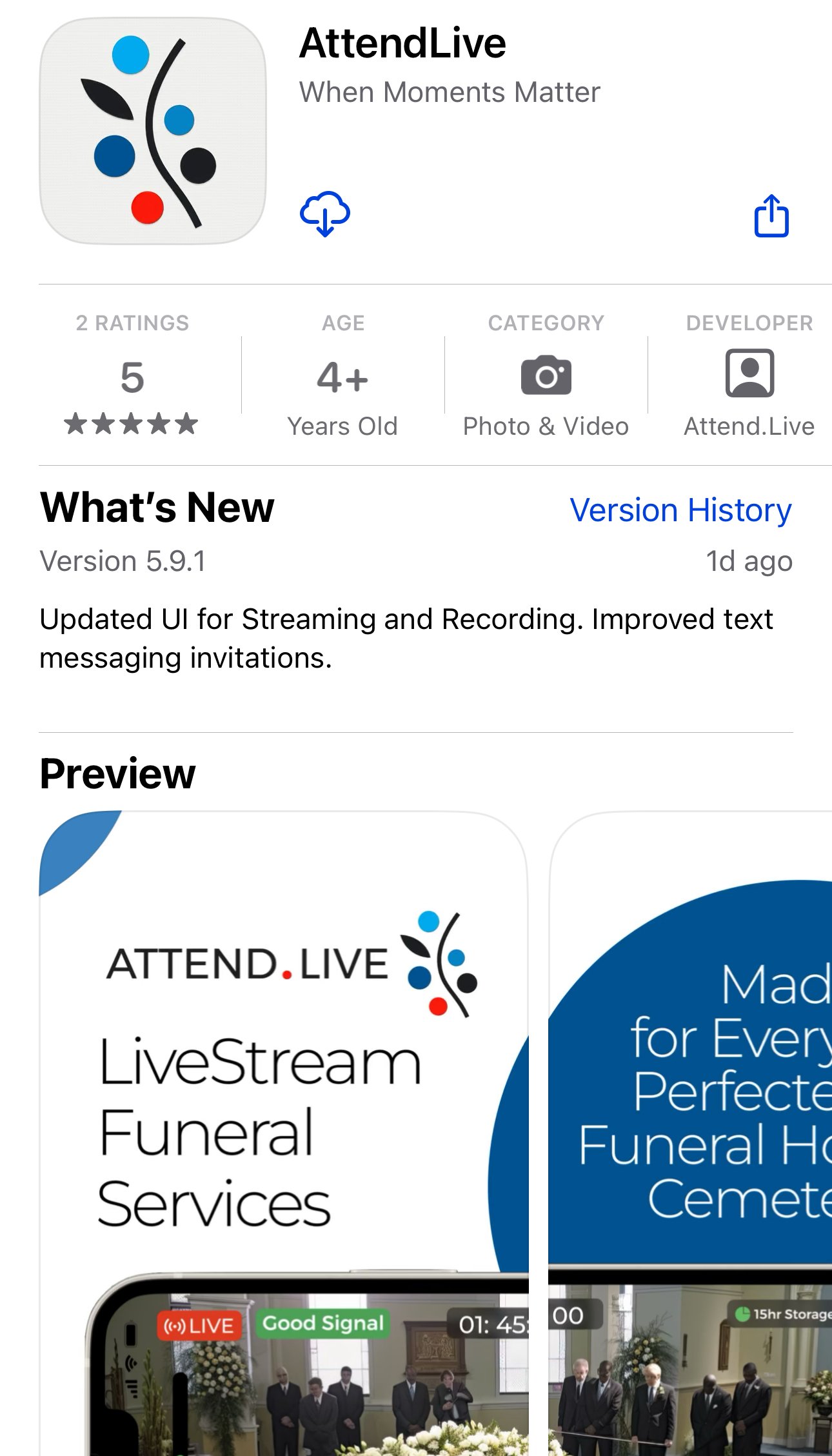Share the AttendLive app page
This screenshot has width=832, height=1456.
(771, 215)
